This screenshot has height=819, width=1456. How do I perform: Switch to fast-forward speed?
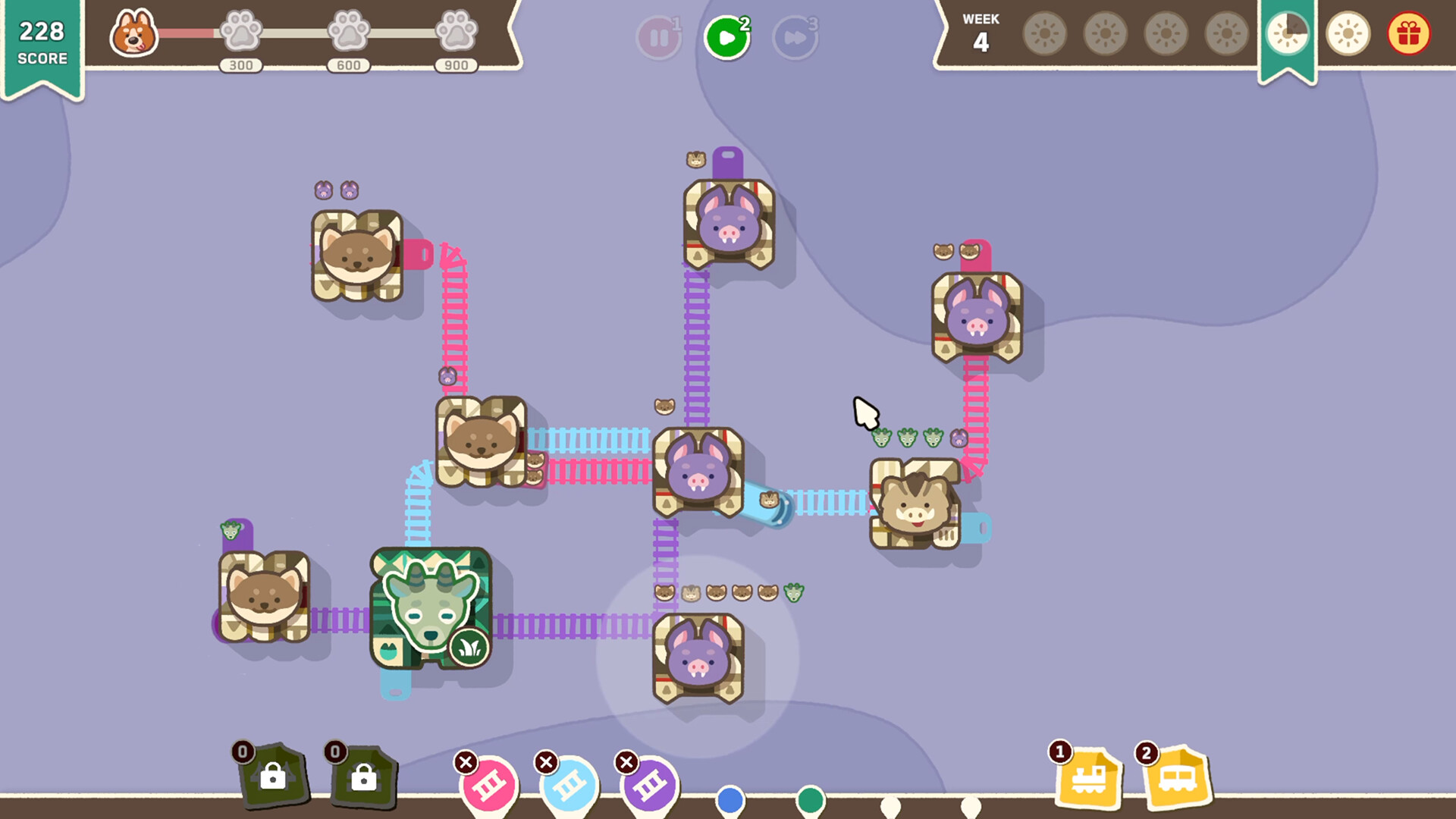794,37
